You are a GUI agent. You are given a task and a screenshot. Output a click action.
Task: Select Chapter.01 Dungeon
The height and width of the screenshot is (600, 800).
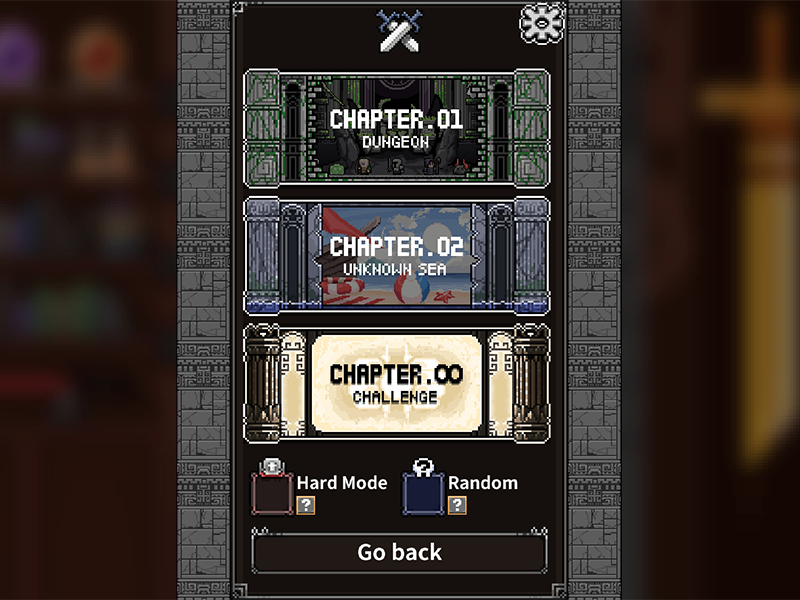point(397,127)
